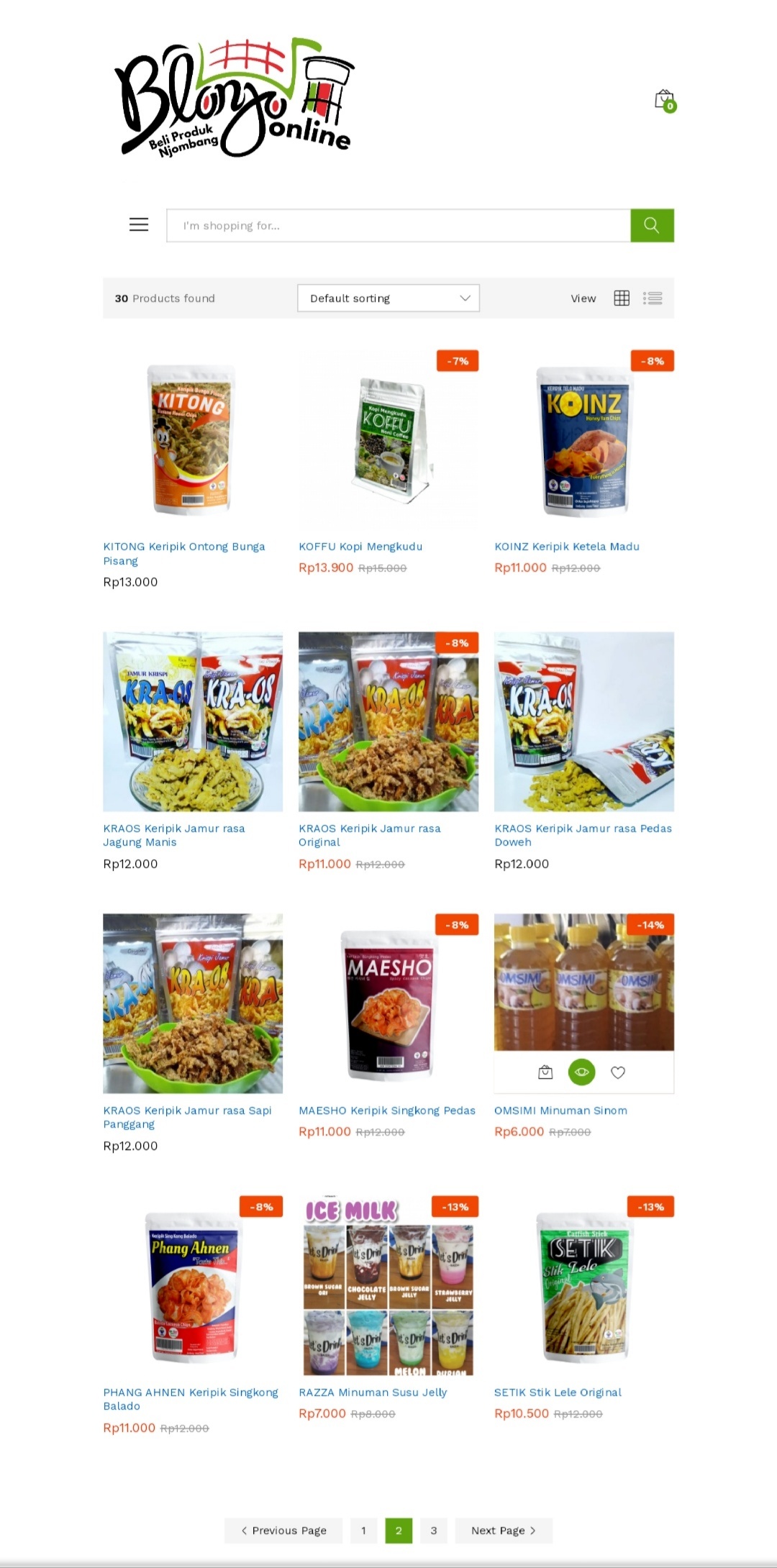Screen dimensions: 777x1568
Task: Open the hamburger menu
Action: click(x=139, y=225)
